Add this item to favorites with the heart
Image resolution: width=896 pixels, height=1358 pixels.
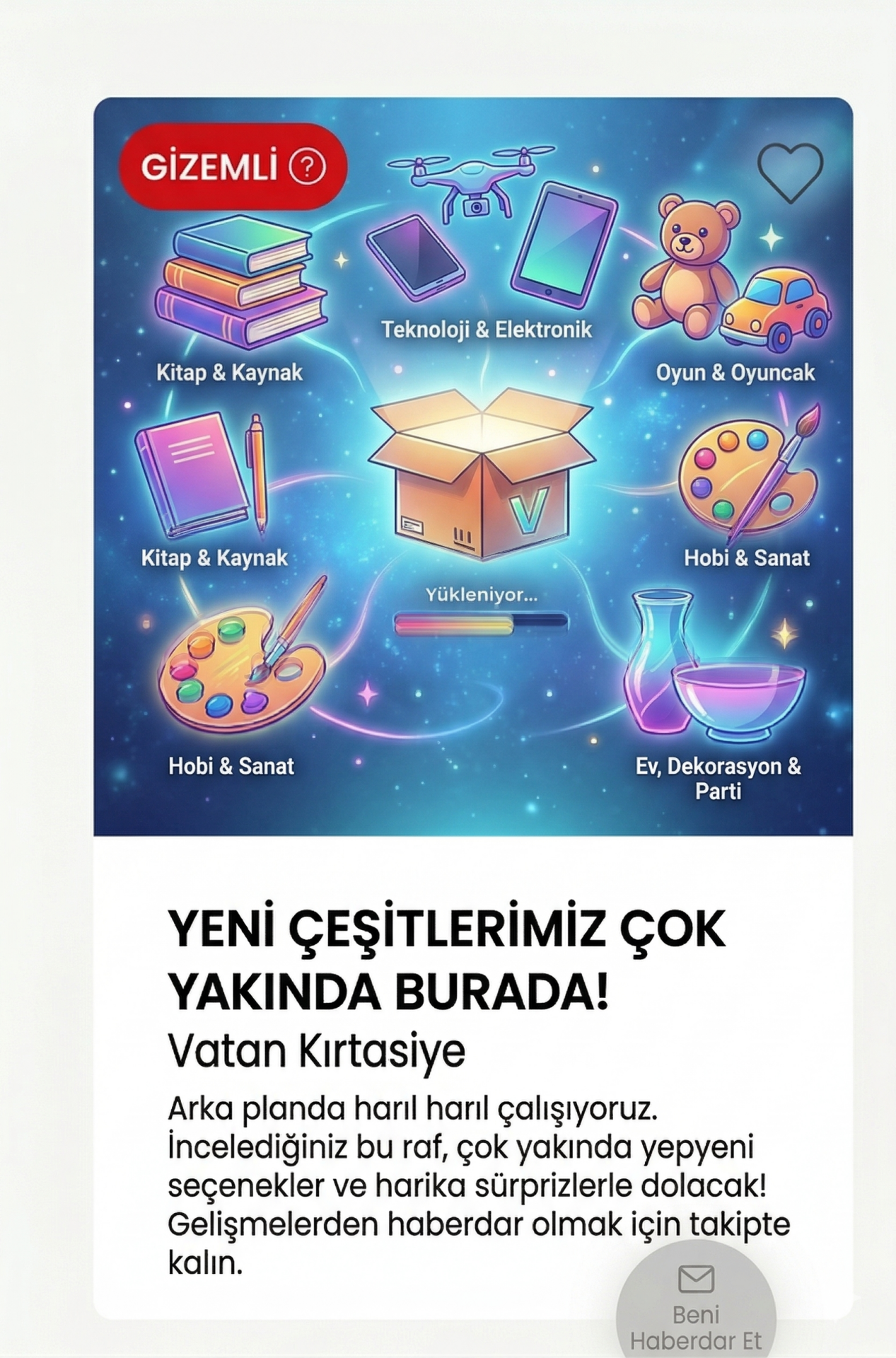789,172
